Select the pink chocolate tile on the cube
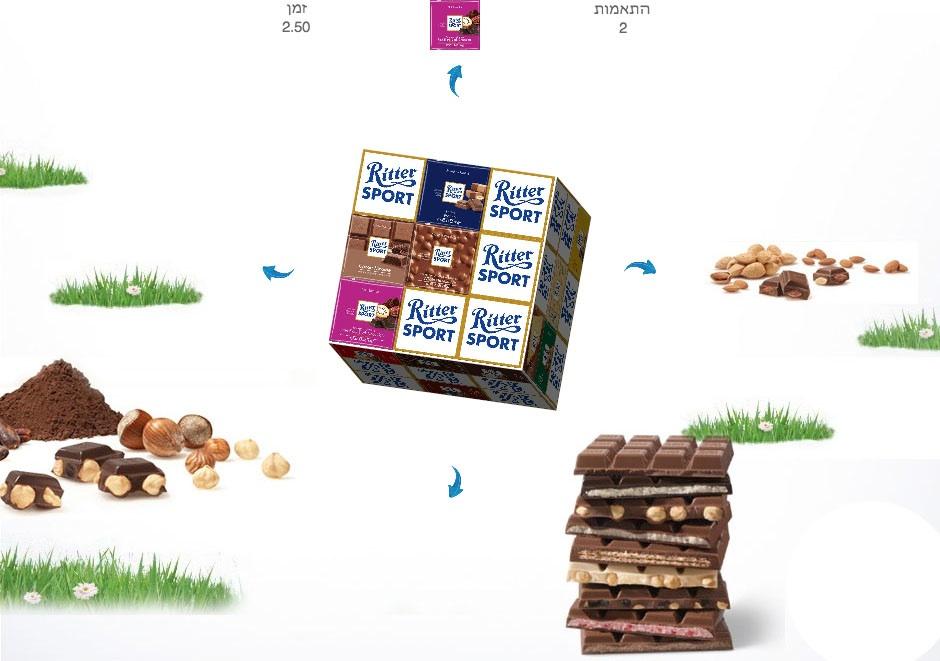Image resolution: width=940 pixels, height=661 pixels. tap(367, 313)
